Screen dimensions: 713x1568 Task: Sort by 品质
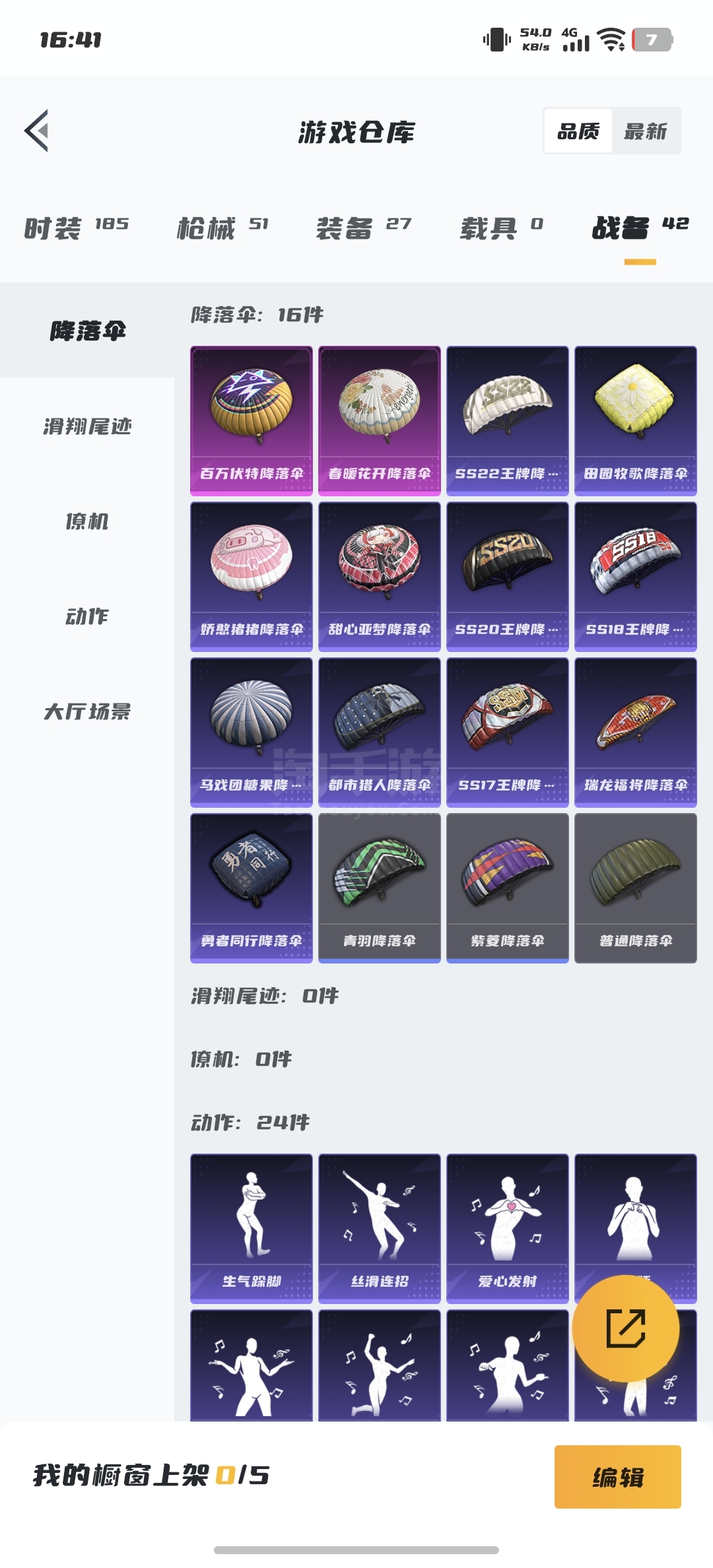pos(578,131)
